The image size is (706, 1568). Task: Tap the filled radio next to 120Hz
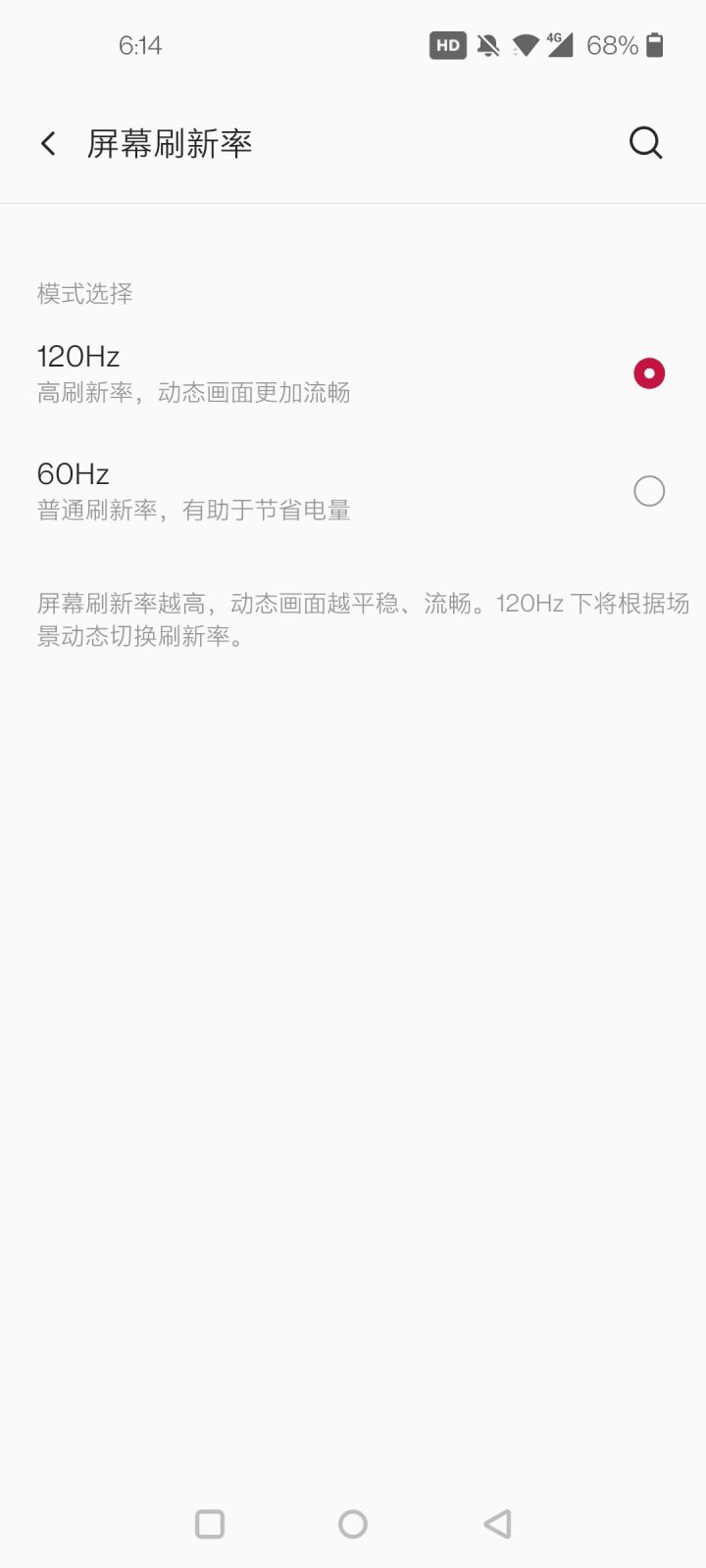coord(648,373)
